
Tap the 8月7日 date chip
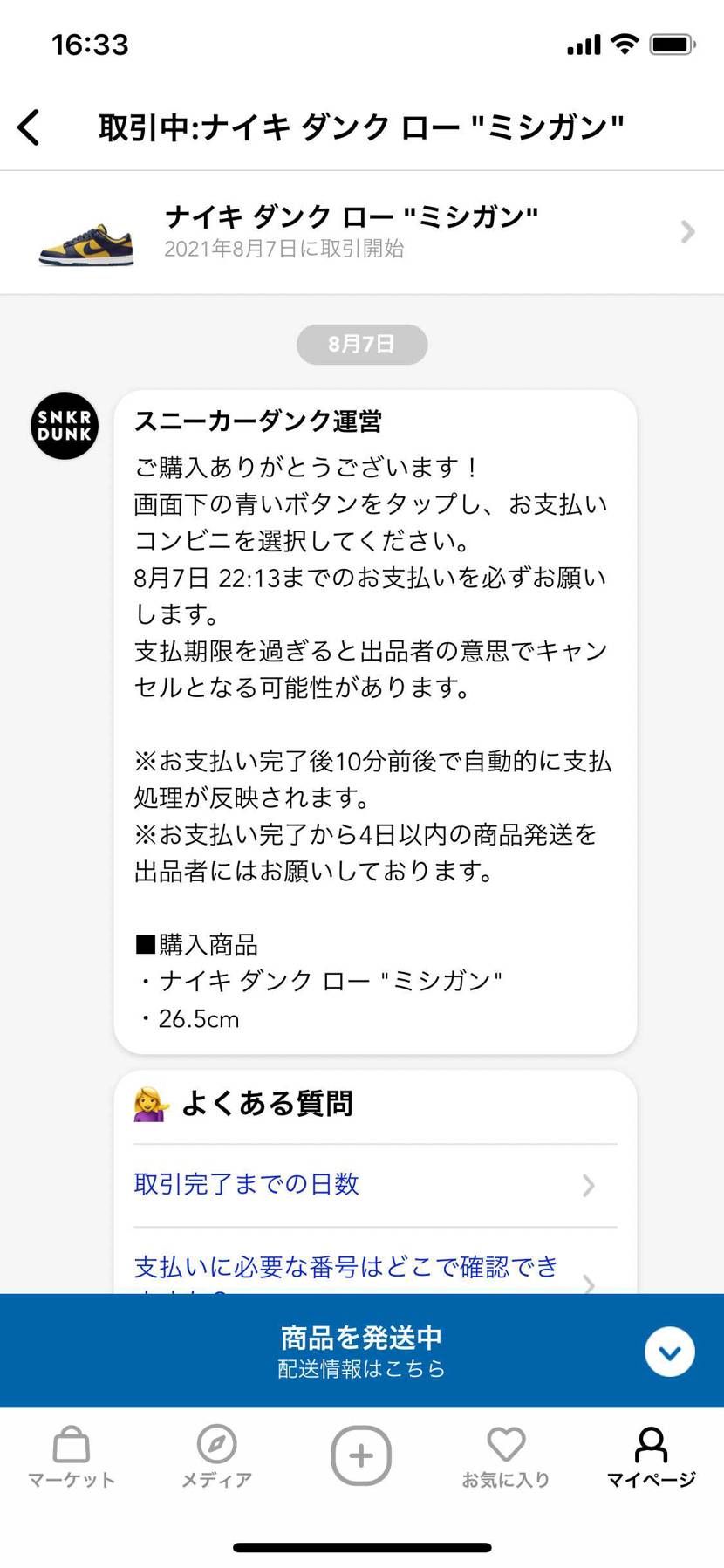click(x=361, y=344)
